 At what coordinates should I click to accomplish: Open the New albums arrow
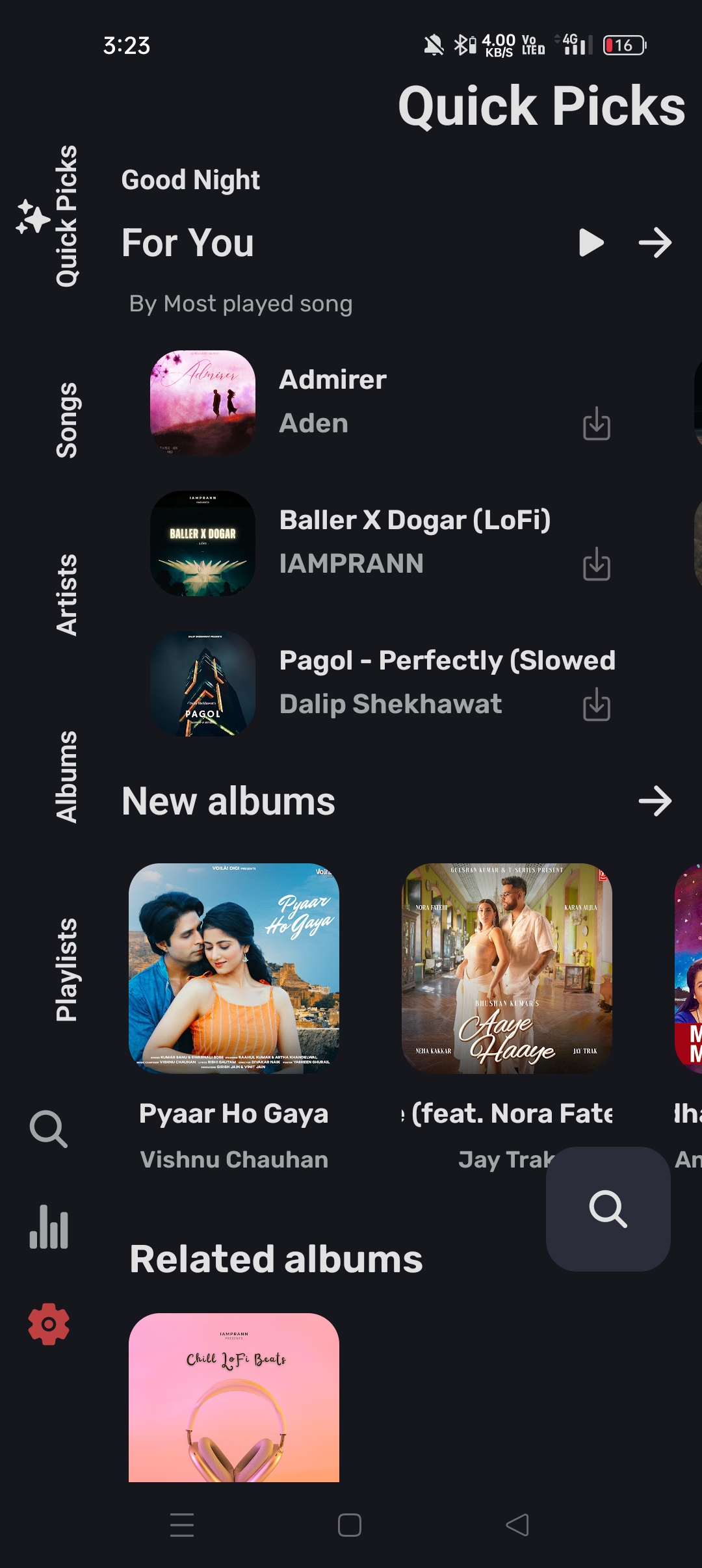point(655,801)
